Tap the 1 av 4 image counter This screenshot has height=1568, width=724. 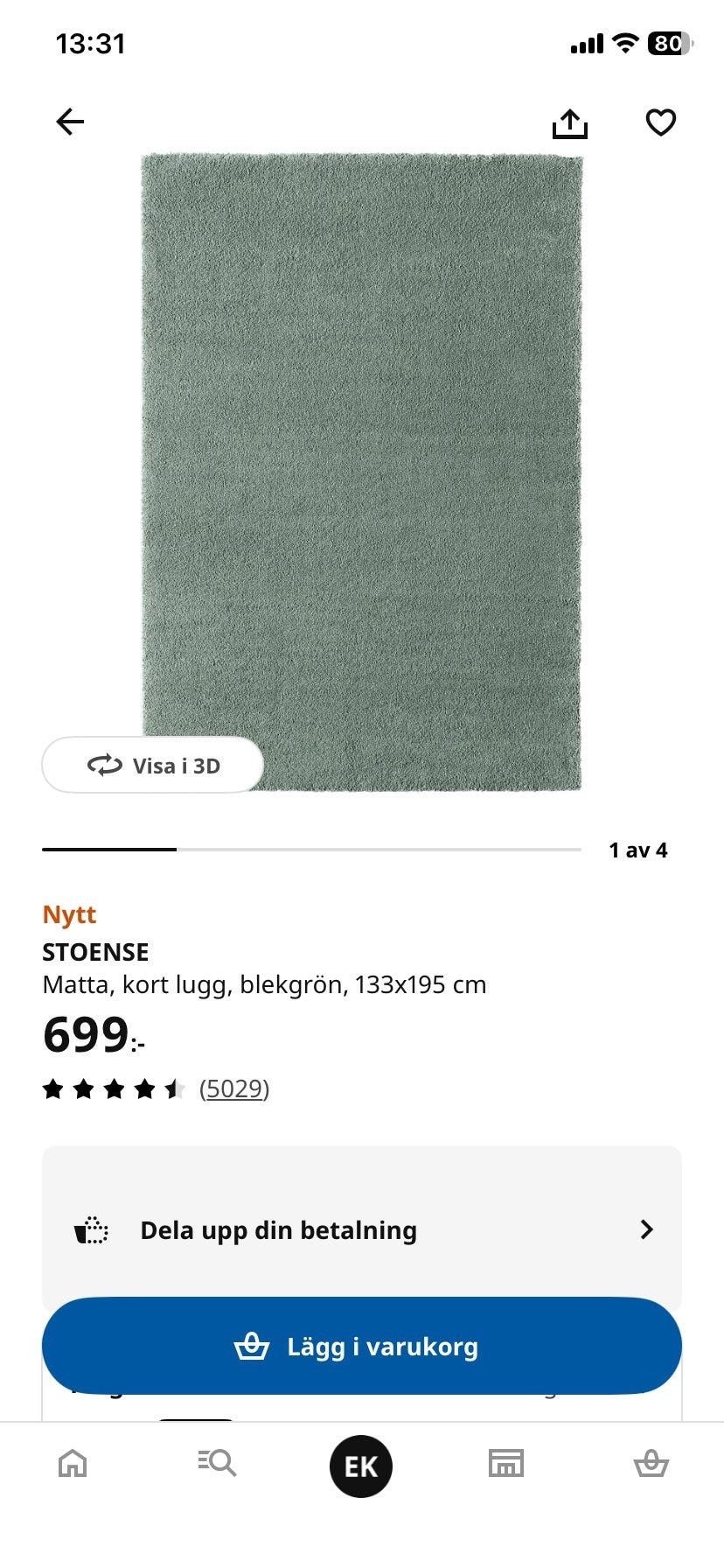pyautogui.click(x=638, y=848)
